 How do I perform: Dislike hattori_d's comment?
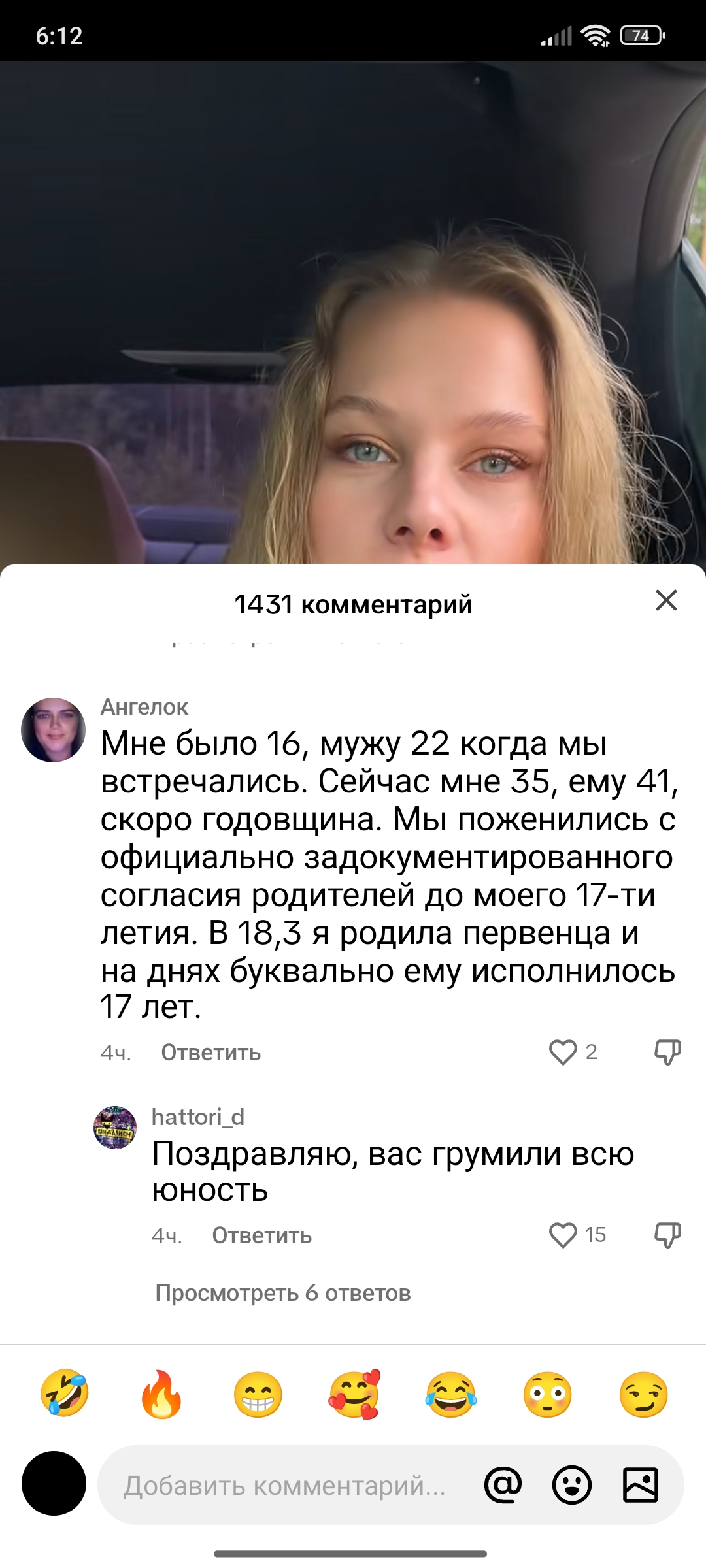(667, 1235)
